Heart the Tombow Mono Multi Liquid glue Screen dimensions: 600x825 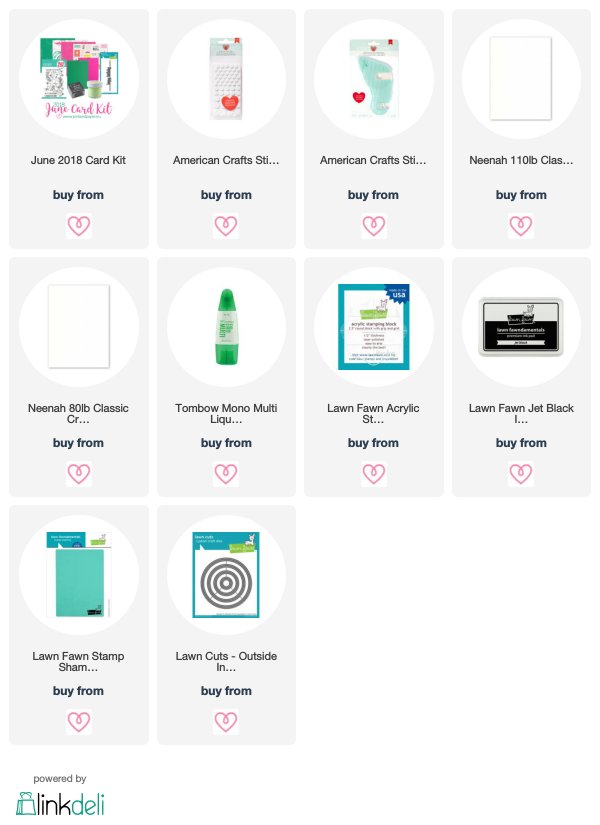226,474
